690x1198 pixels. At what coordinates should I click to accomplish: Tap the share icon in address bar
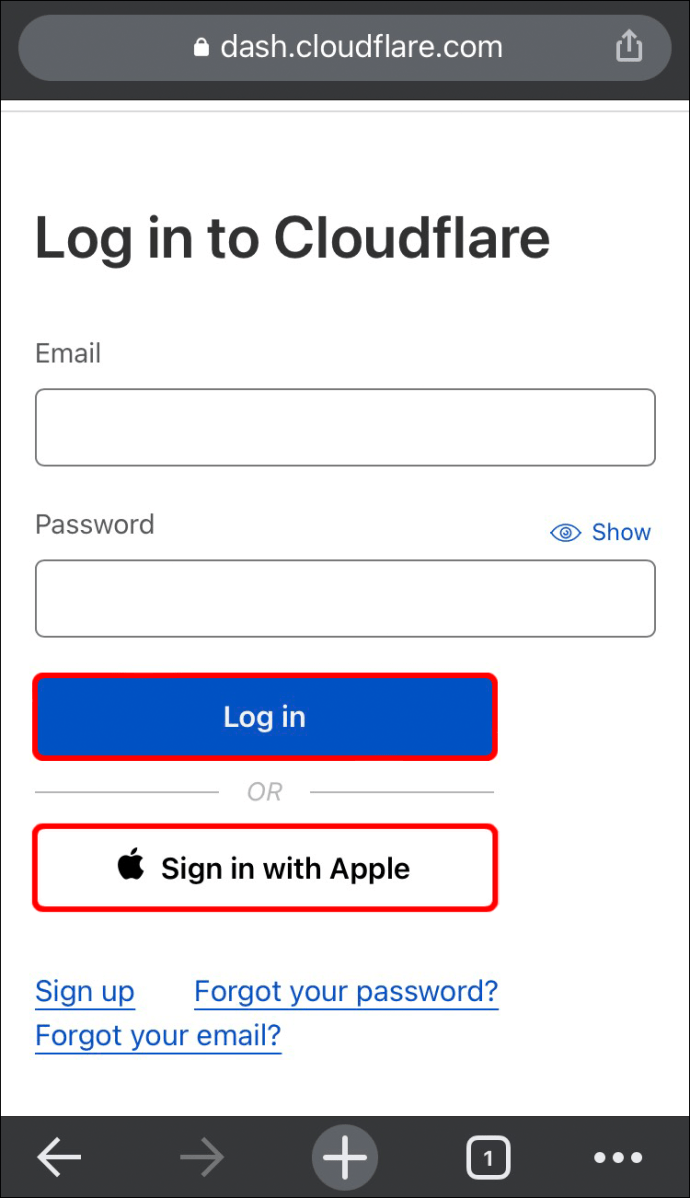[x=629, y=46]
